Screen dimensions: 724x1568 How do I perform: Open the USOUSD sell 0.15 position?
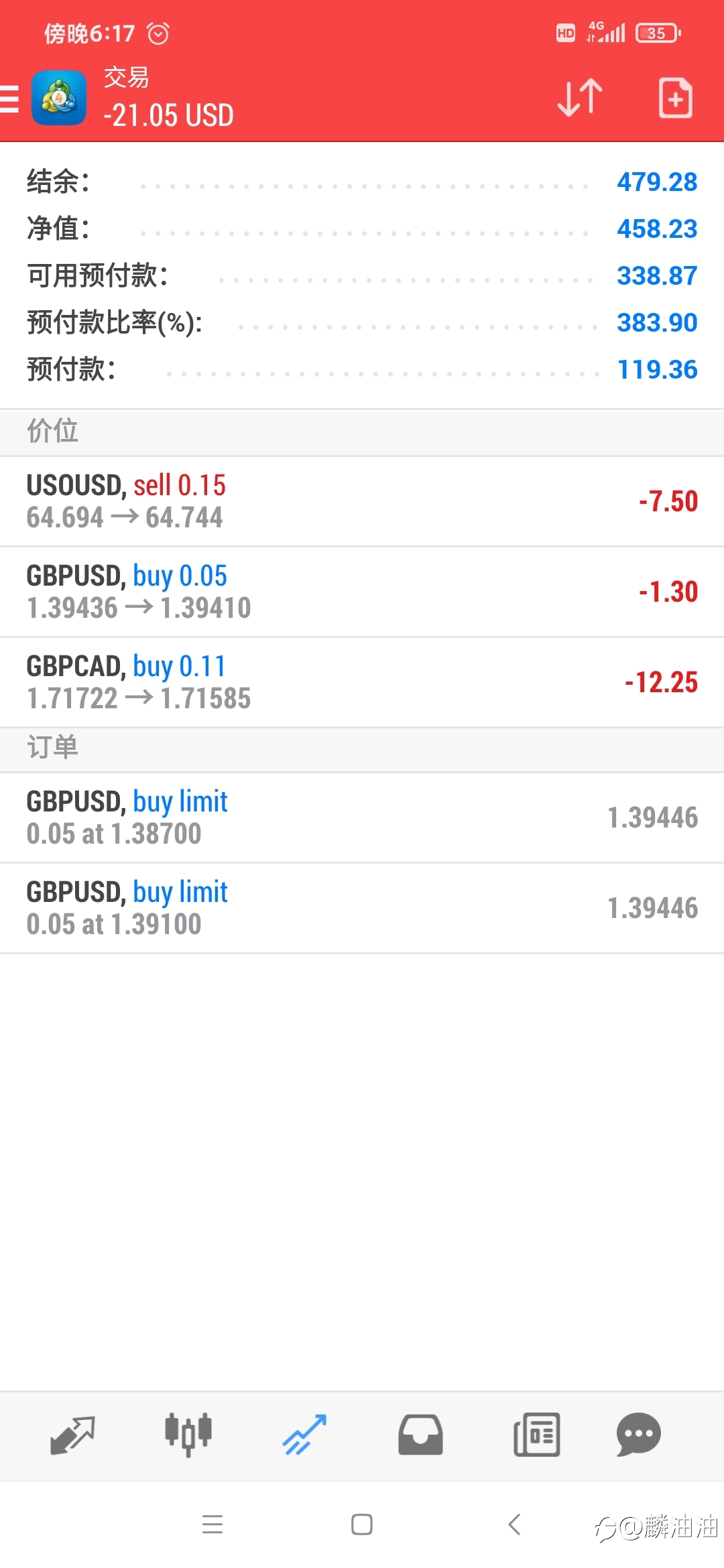point(362,501)
